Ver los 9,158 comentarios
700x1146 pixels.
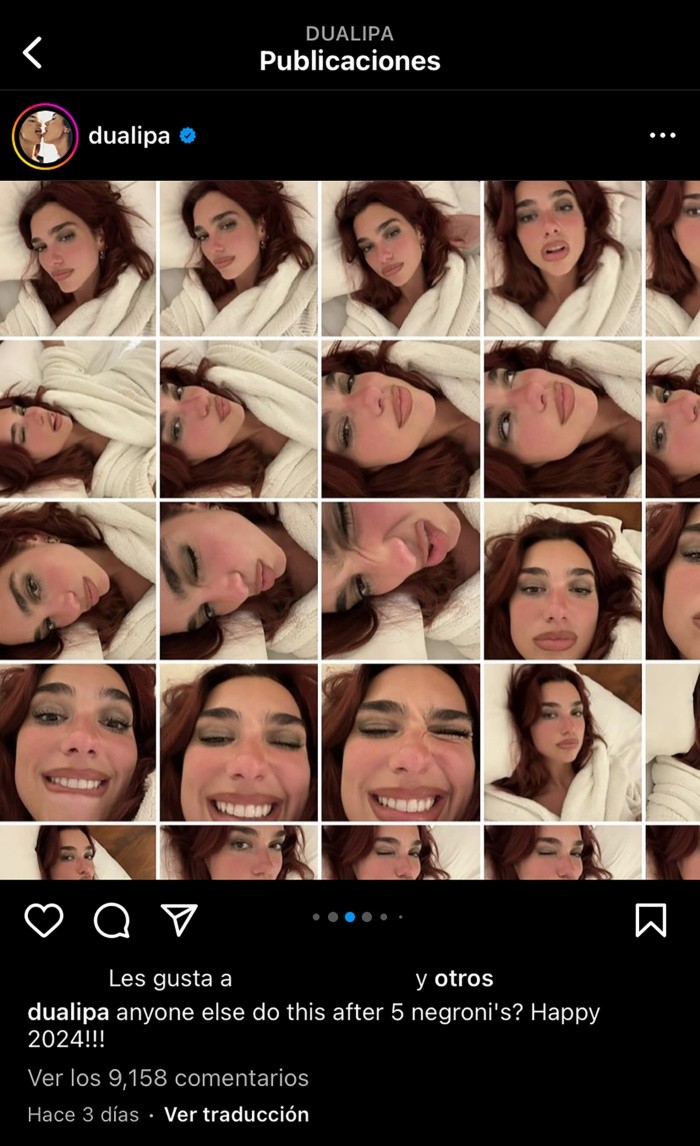[168, 1077]
